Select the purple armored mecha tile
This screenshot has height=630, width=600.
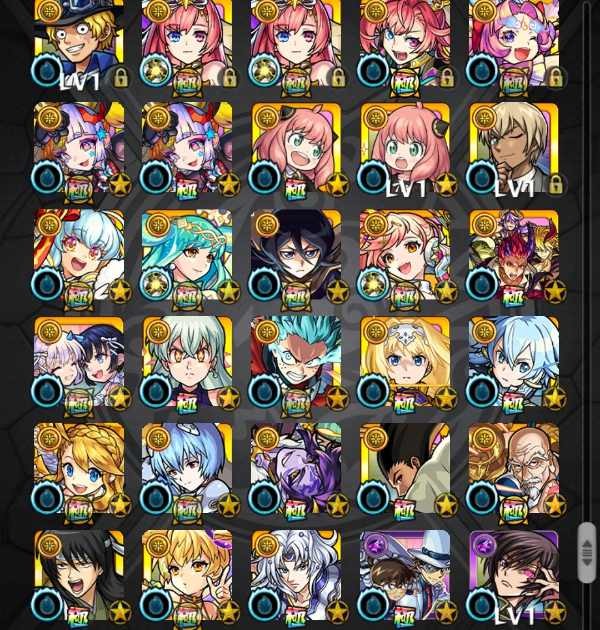tap(296, 470)
